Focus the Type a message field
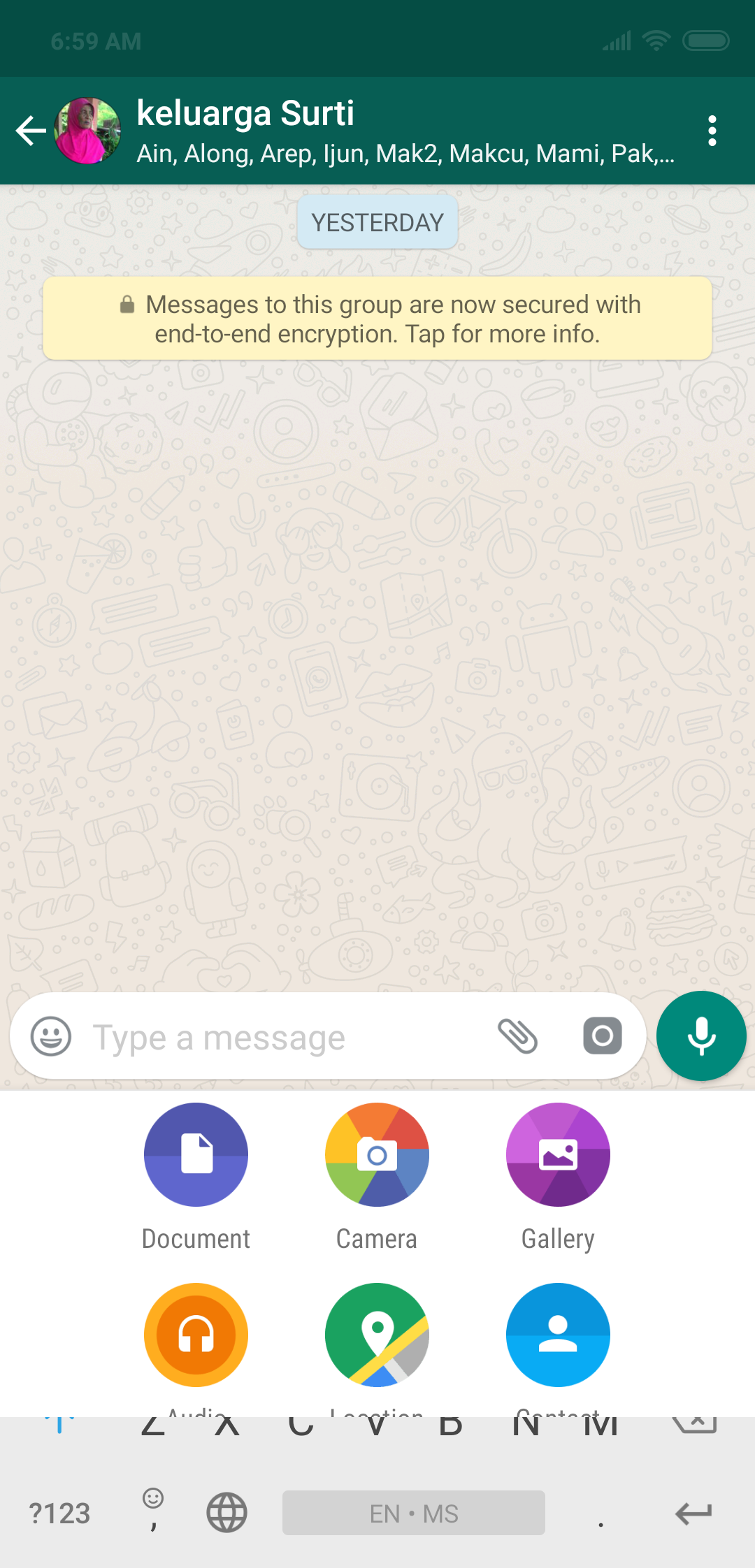 [x=280, y=1037]
